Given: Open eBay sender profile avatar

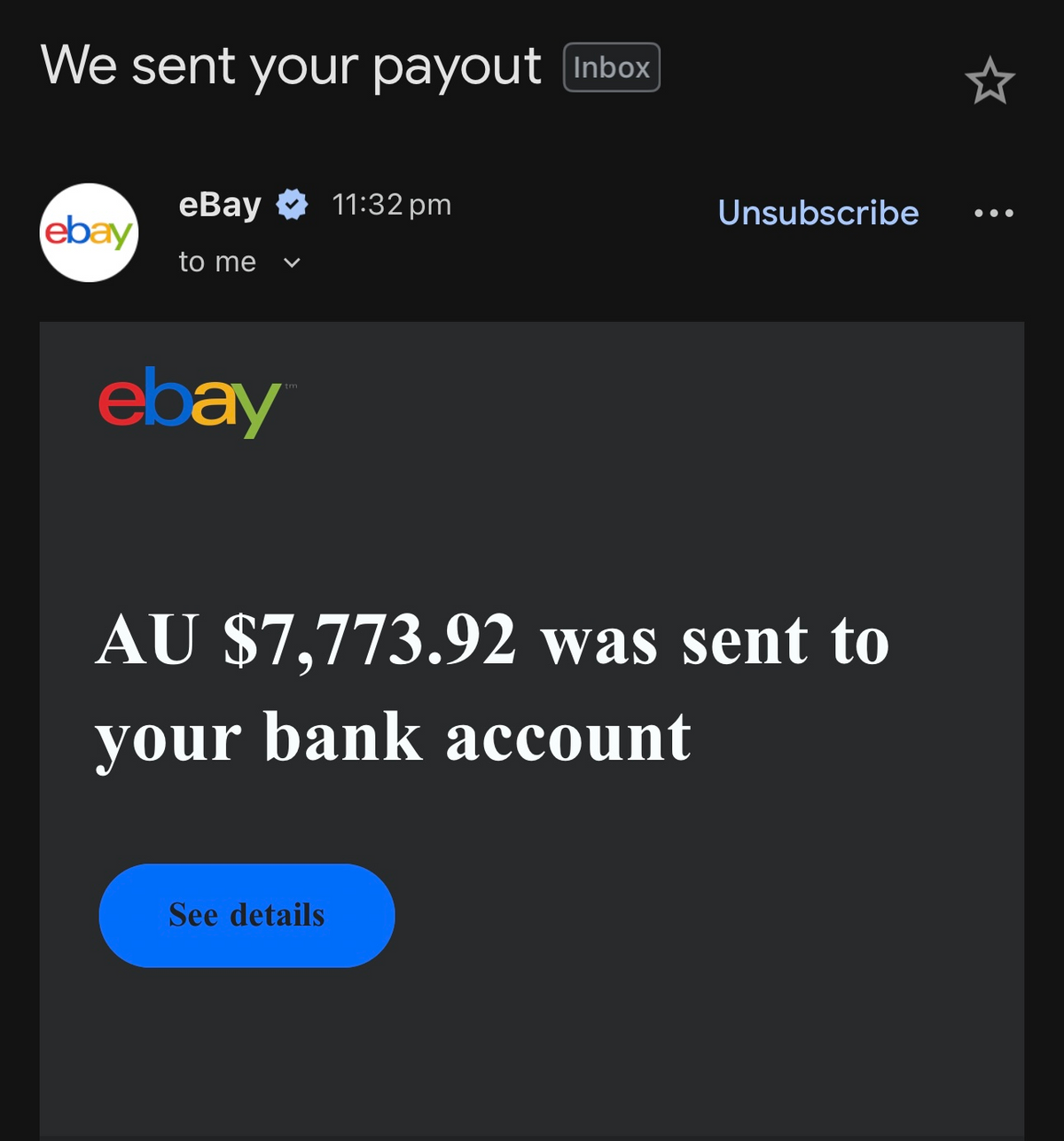Looking at the screenshot, I should (89, 232).
